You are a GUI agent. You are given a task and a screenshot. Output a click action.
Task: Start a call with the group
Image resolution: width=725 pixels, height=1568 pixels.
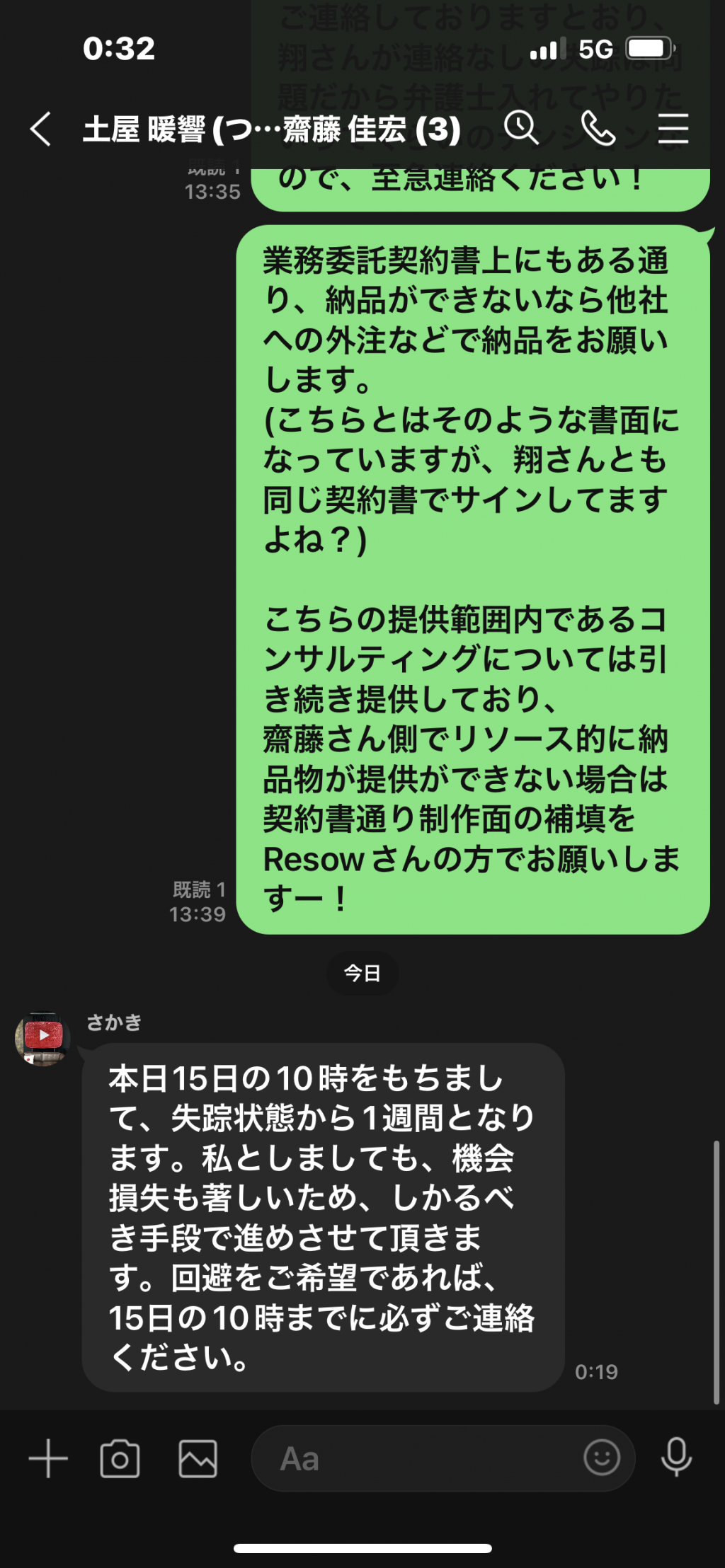pyautogui.click(x=598, y=129)
